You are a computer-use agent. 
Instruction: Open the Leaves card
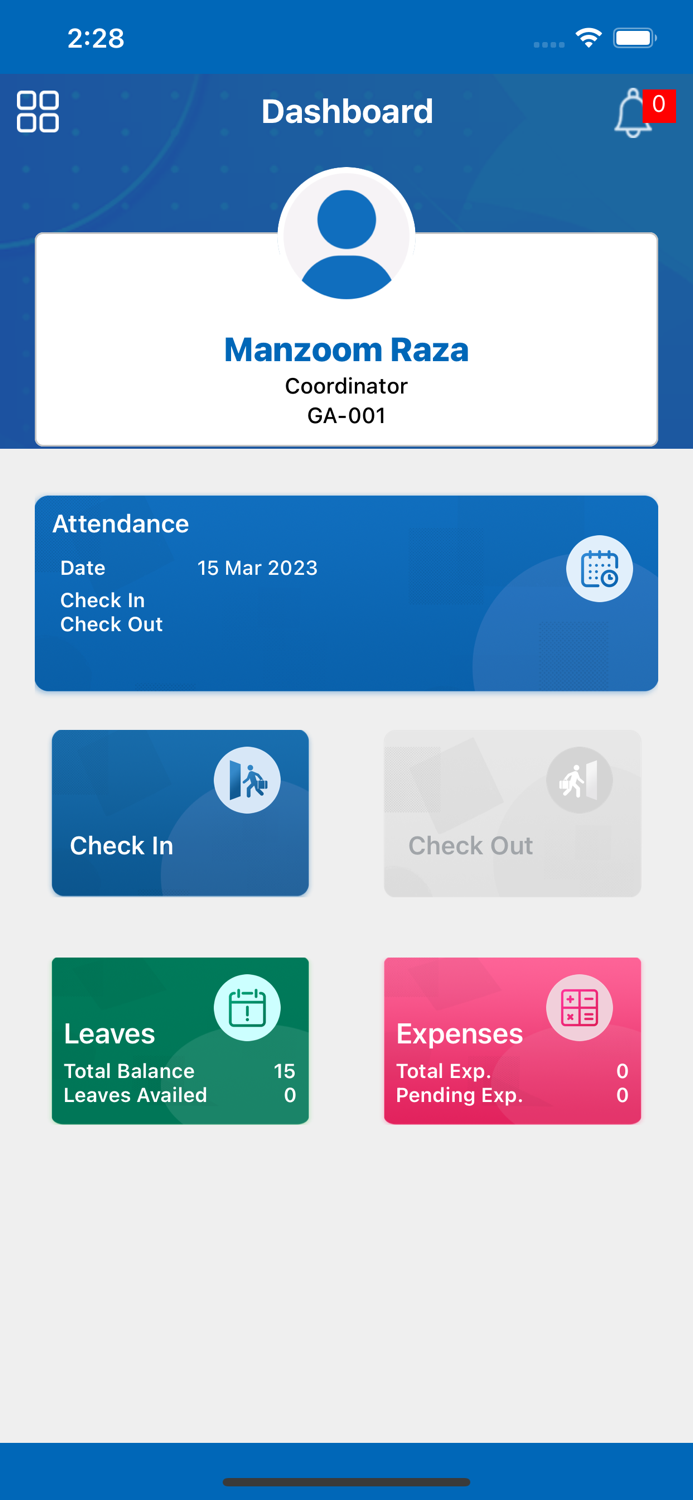coord(180,1041)
